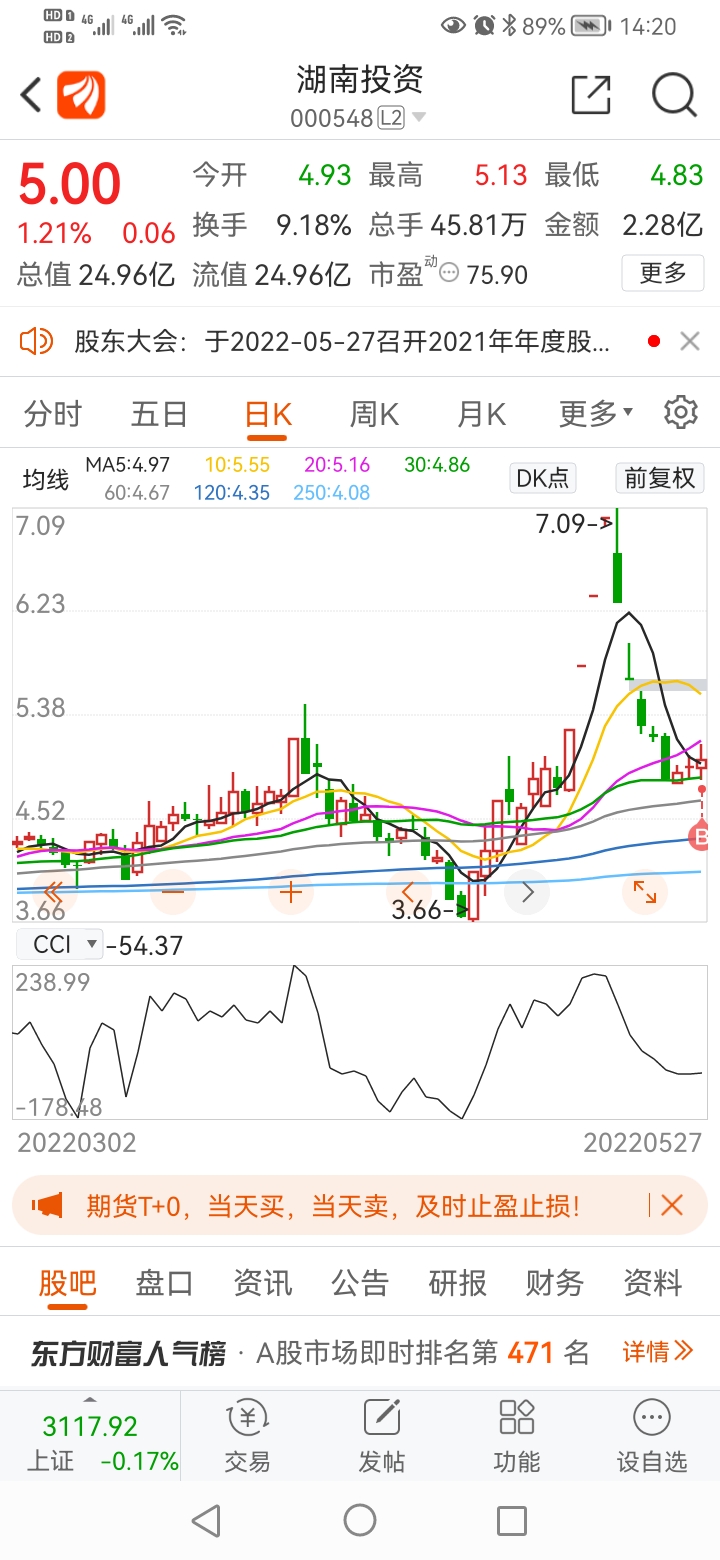
Task: Select the 月K chart tab
Action: (x=481, y=413)
